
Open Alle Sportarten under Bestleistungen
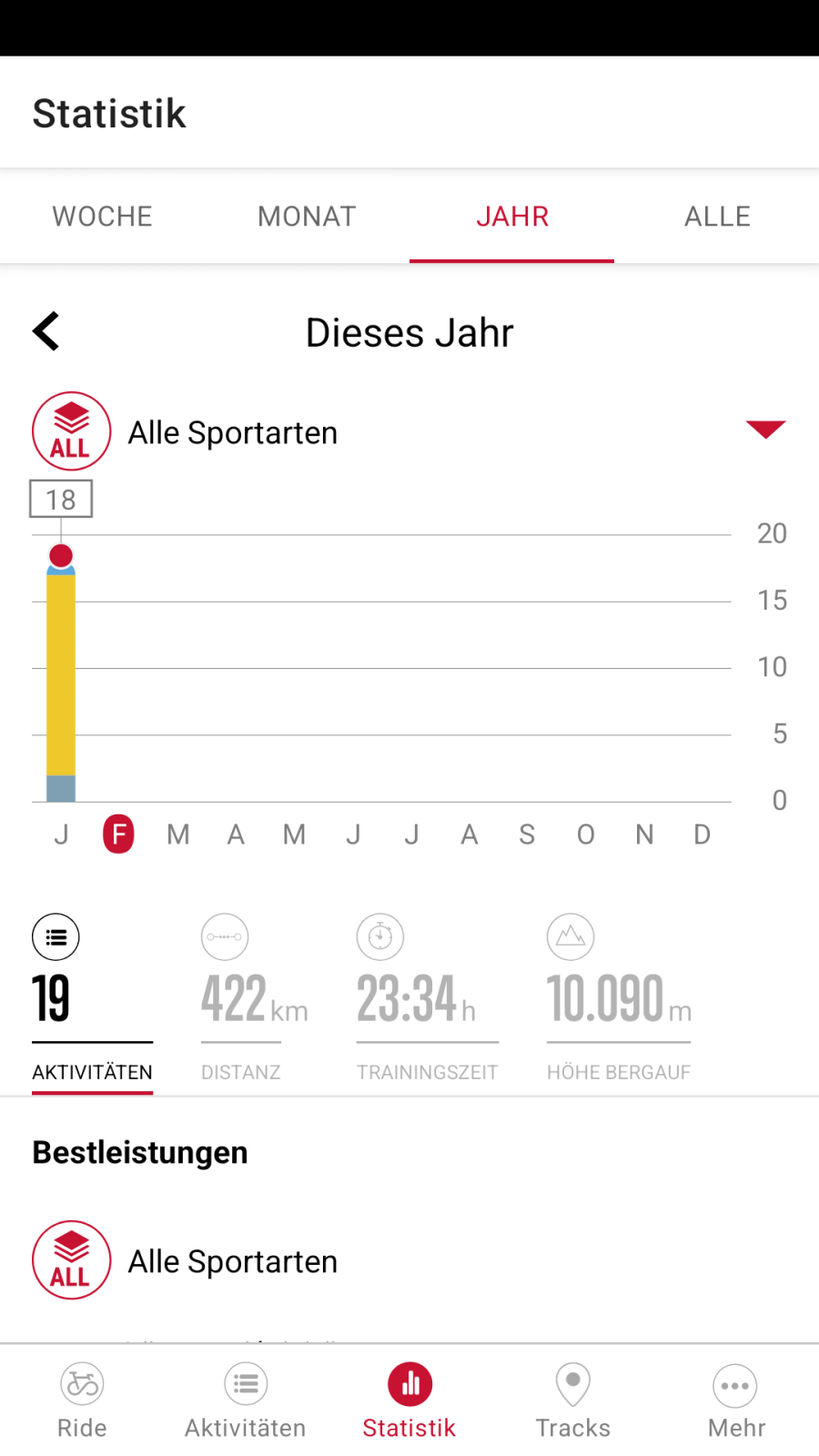(x=232, y=1261)
